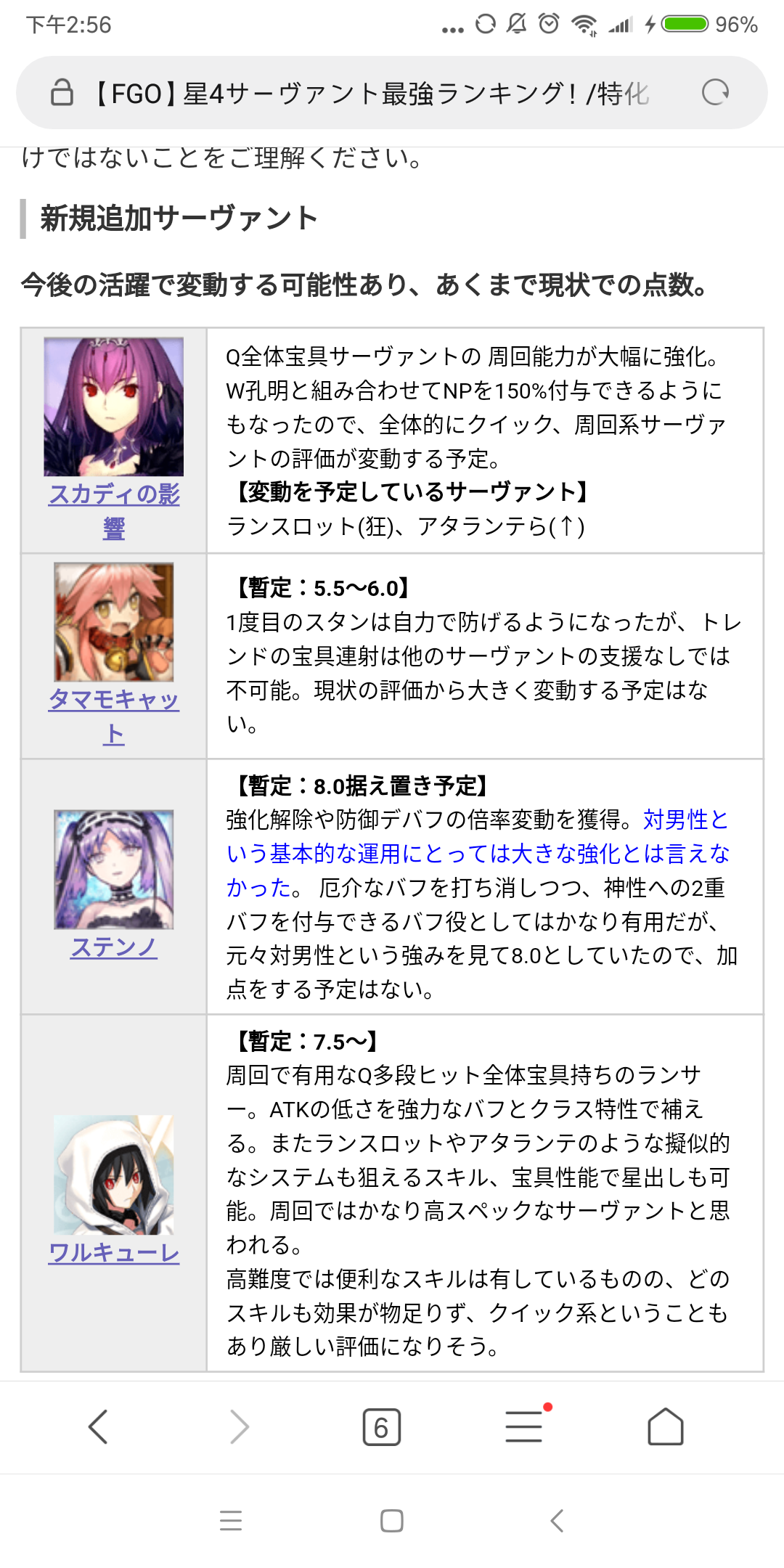Open the ワルキューレ servant link
Viewport: 784px width, 1568px height.
tap(114, 1254)
